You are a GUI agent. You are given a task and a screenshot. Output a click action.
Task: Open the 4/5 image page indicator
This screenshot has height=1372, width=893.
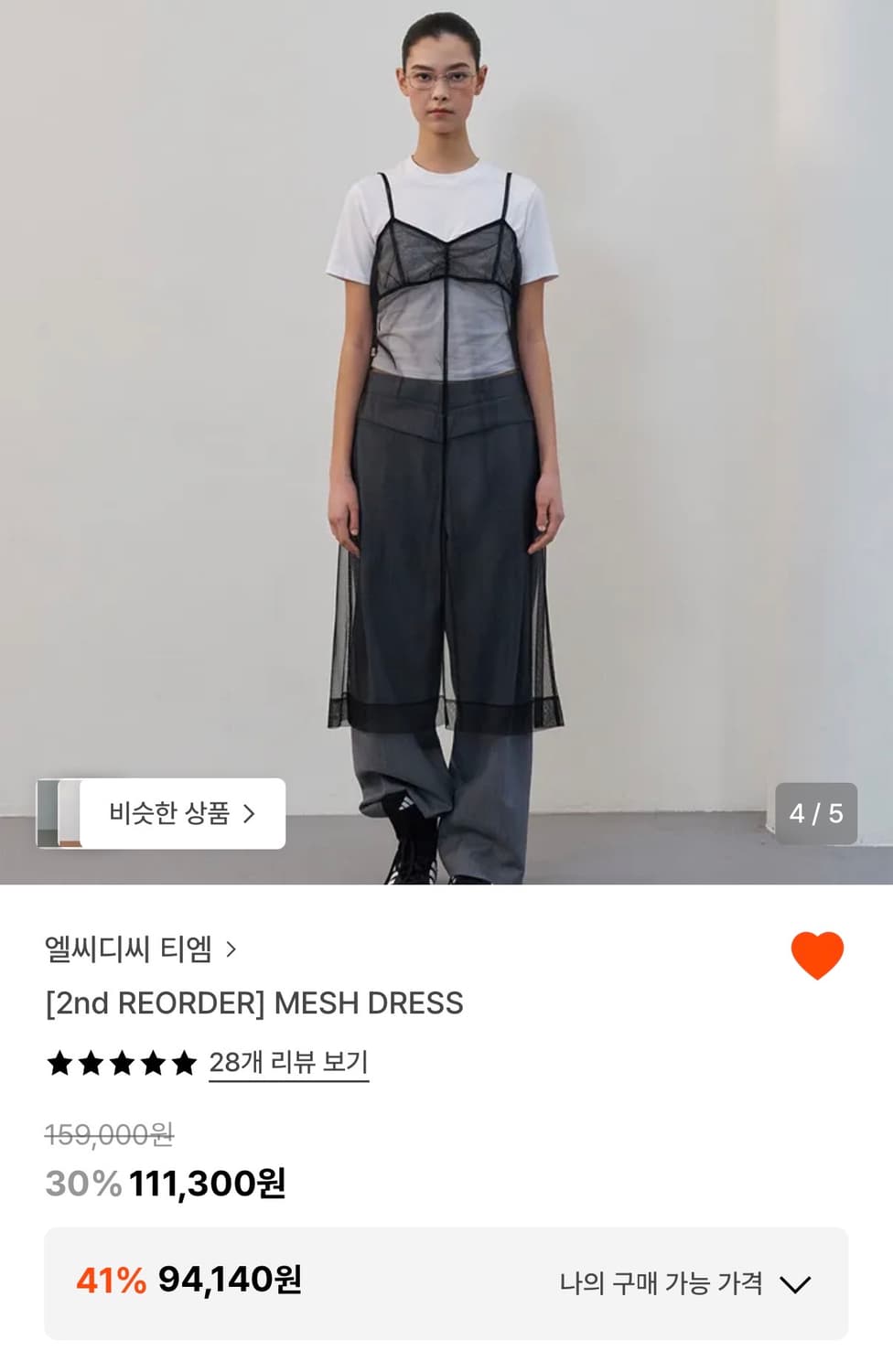817,813
